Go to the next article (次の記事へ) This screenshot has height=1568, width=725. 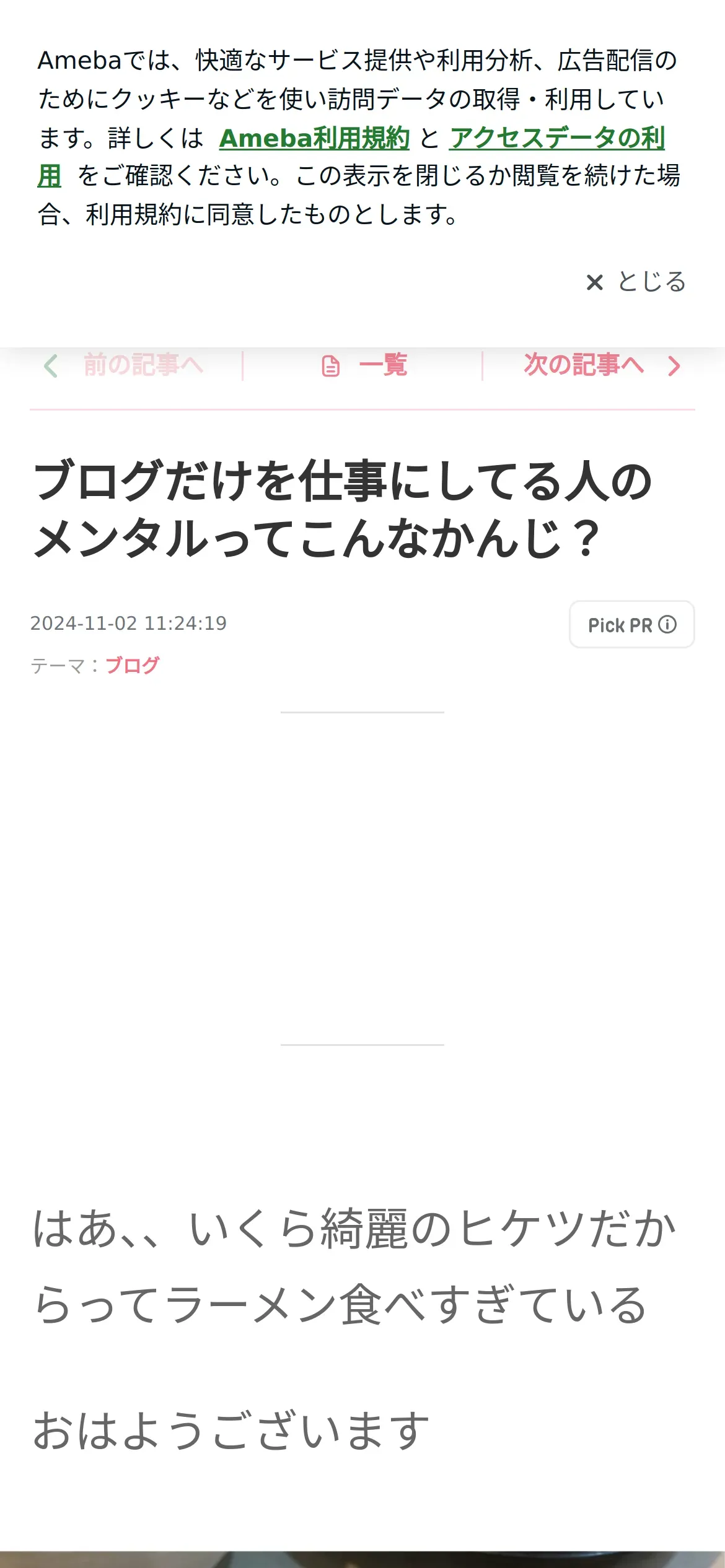tap(602, 365)
